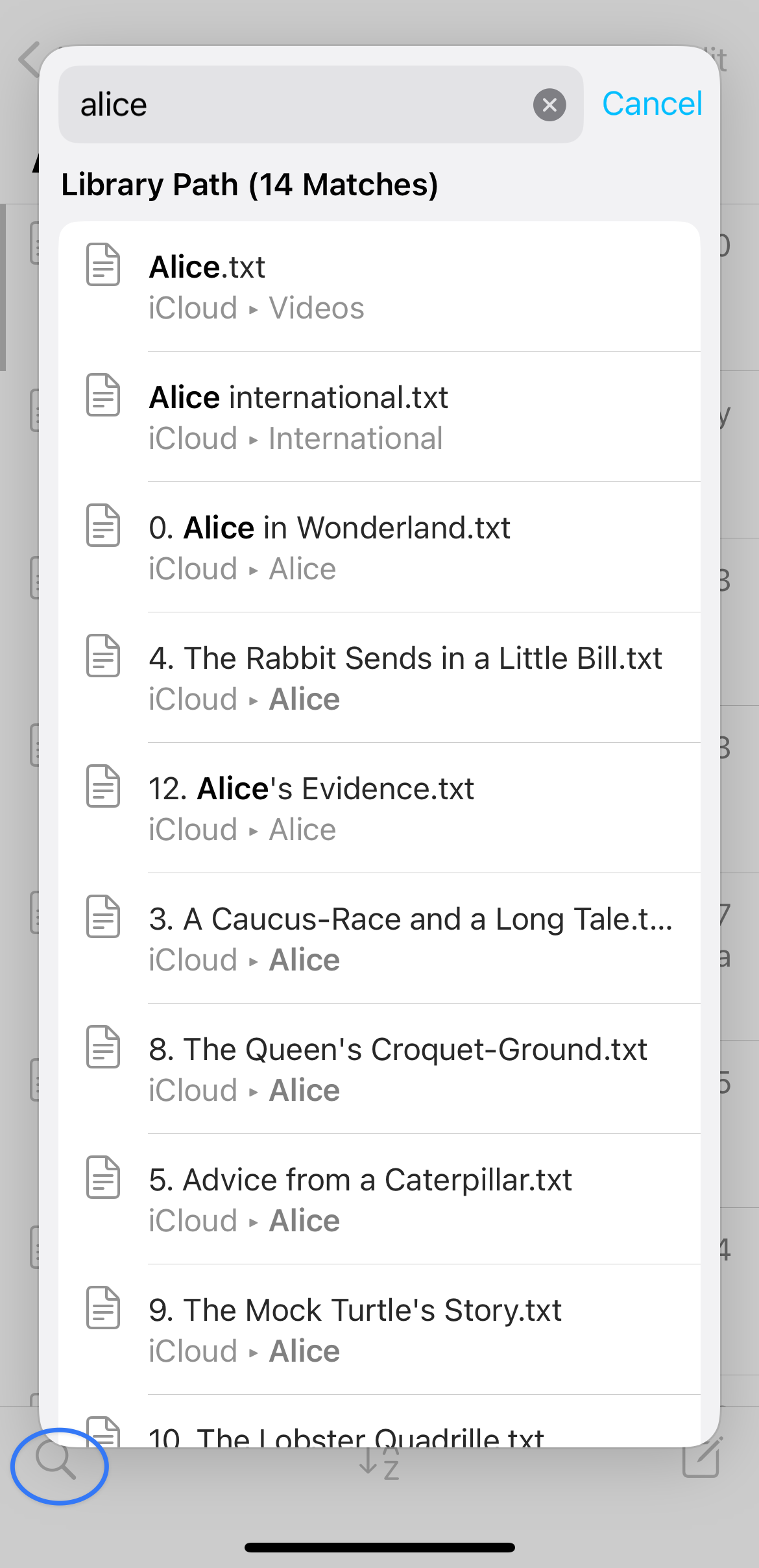This screenshot has height=1568, width=759.
Task: Clear the search text "alice"
Action: coord(549,104)
